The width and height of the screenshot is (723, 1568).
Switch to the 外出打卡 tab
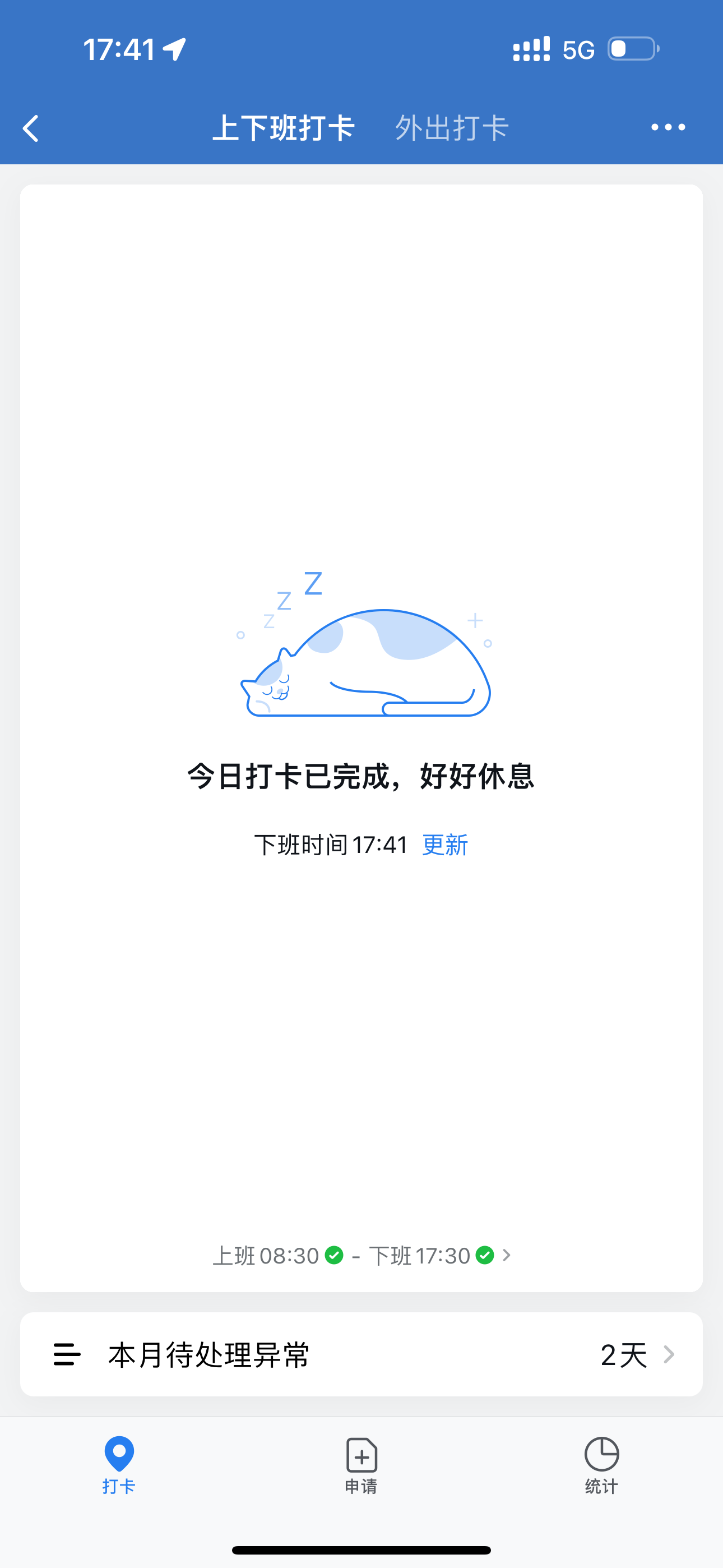pos(452,127)
